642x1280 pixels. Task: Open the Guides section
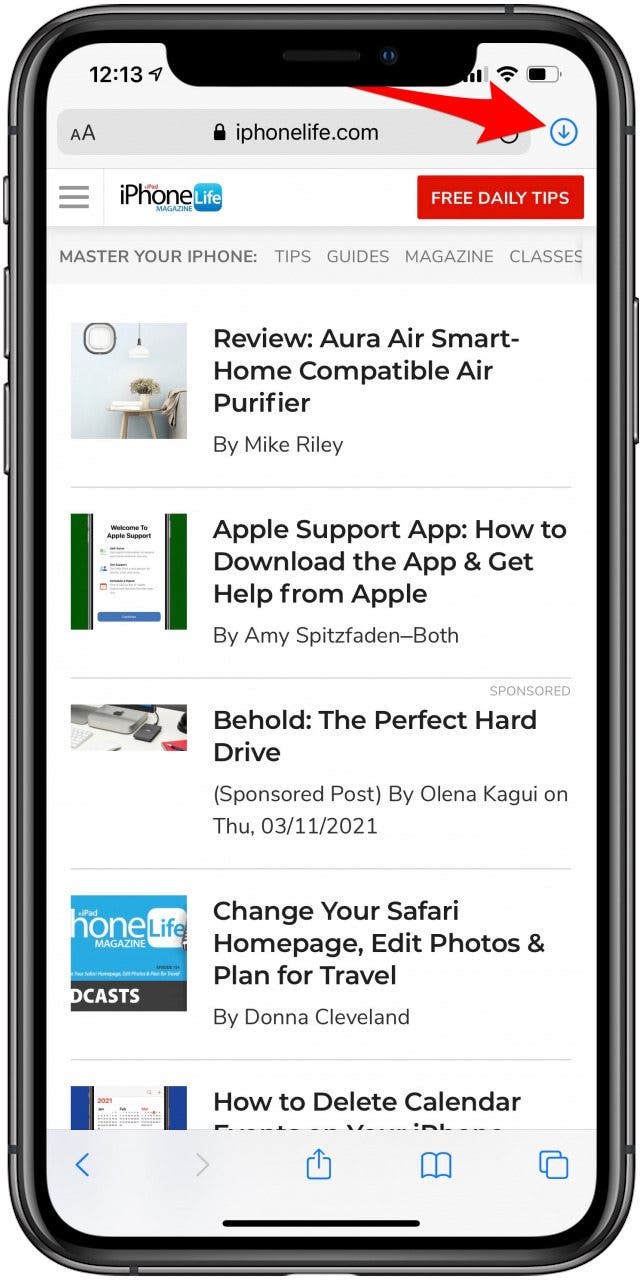point(357,256)
